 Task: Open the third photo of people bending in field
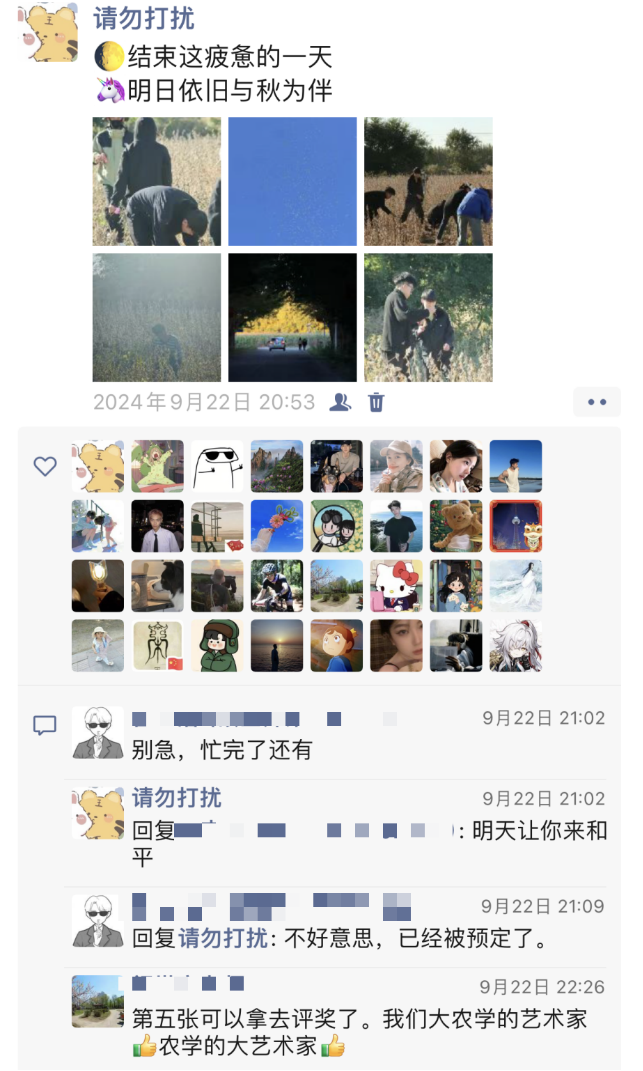point(428,181)
